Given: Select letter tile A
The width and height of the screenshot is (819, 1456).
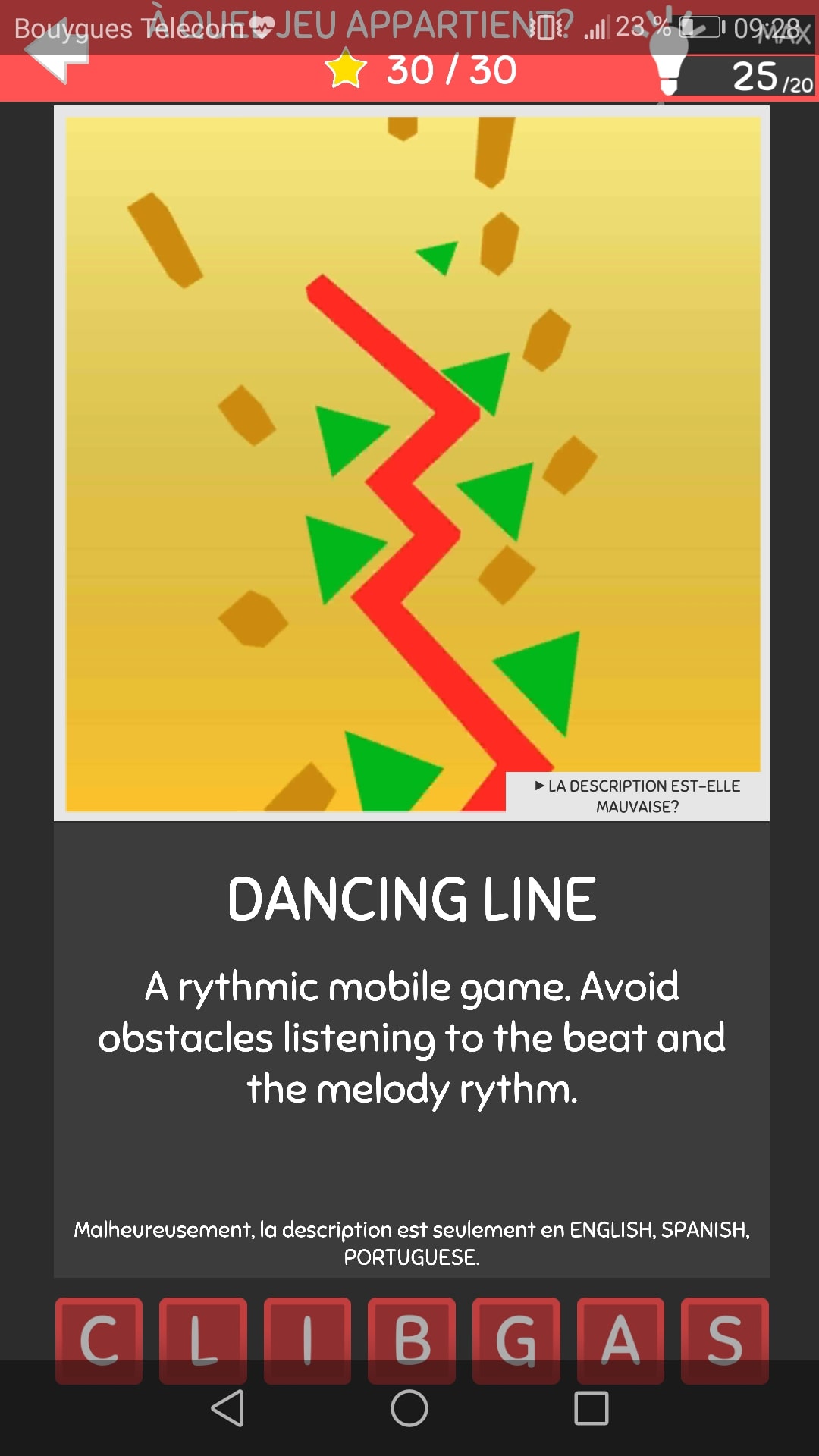Looking at the screenshot, I should click(620, 1338).
